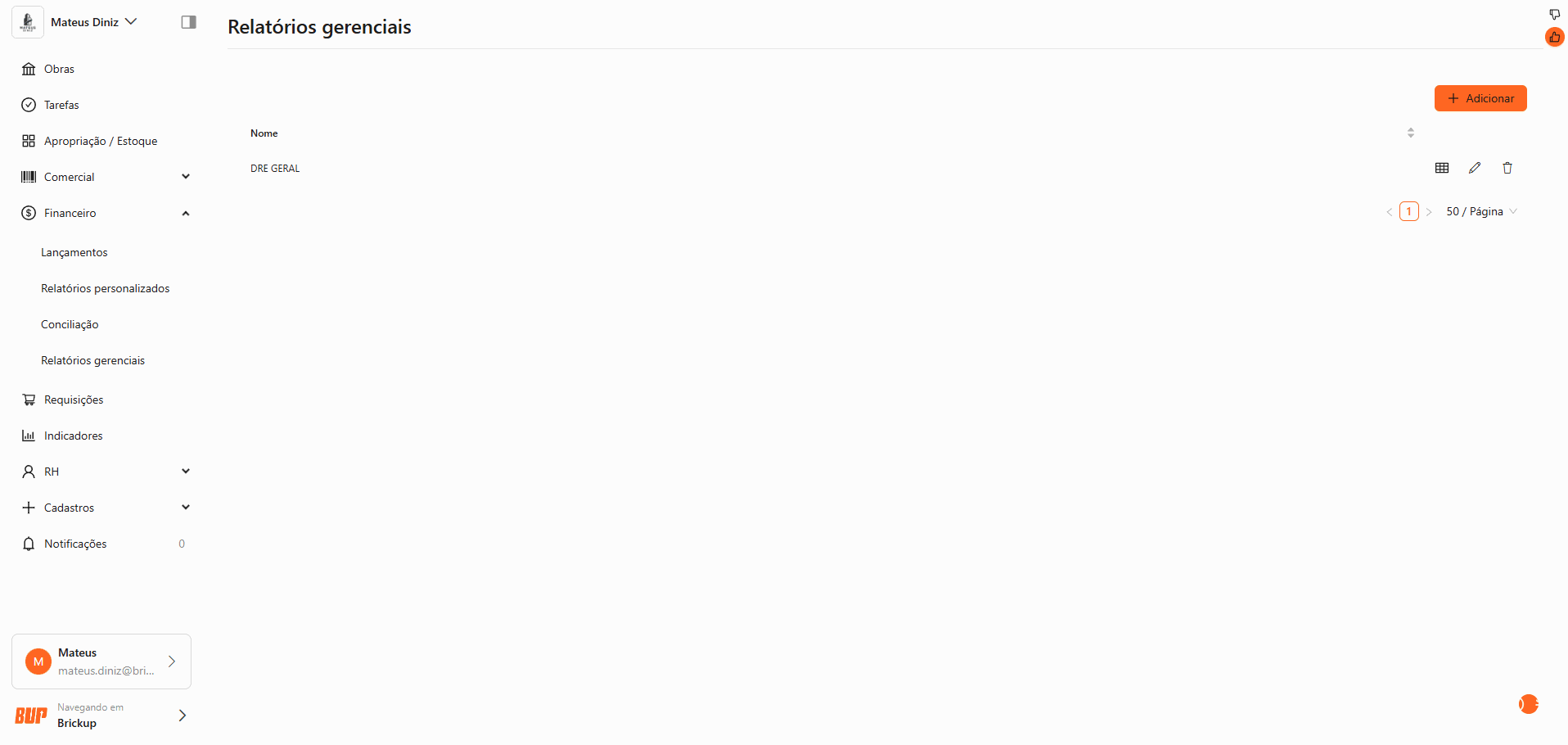Open the table view for DRE GERAL

(x=1442, y=168)
